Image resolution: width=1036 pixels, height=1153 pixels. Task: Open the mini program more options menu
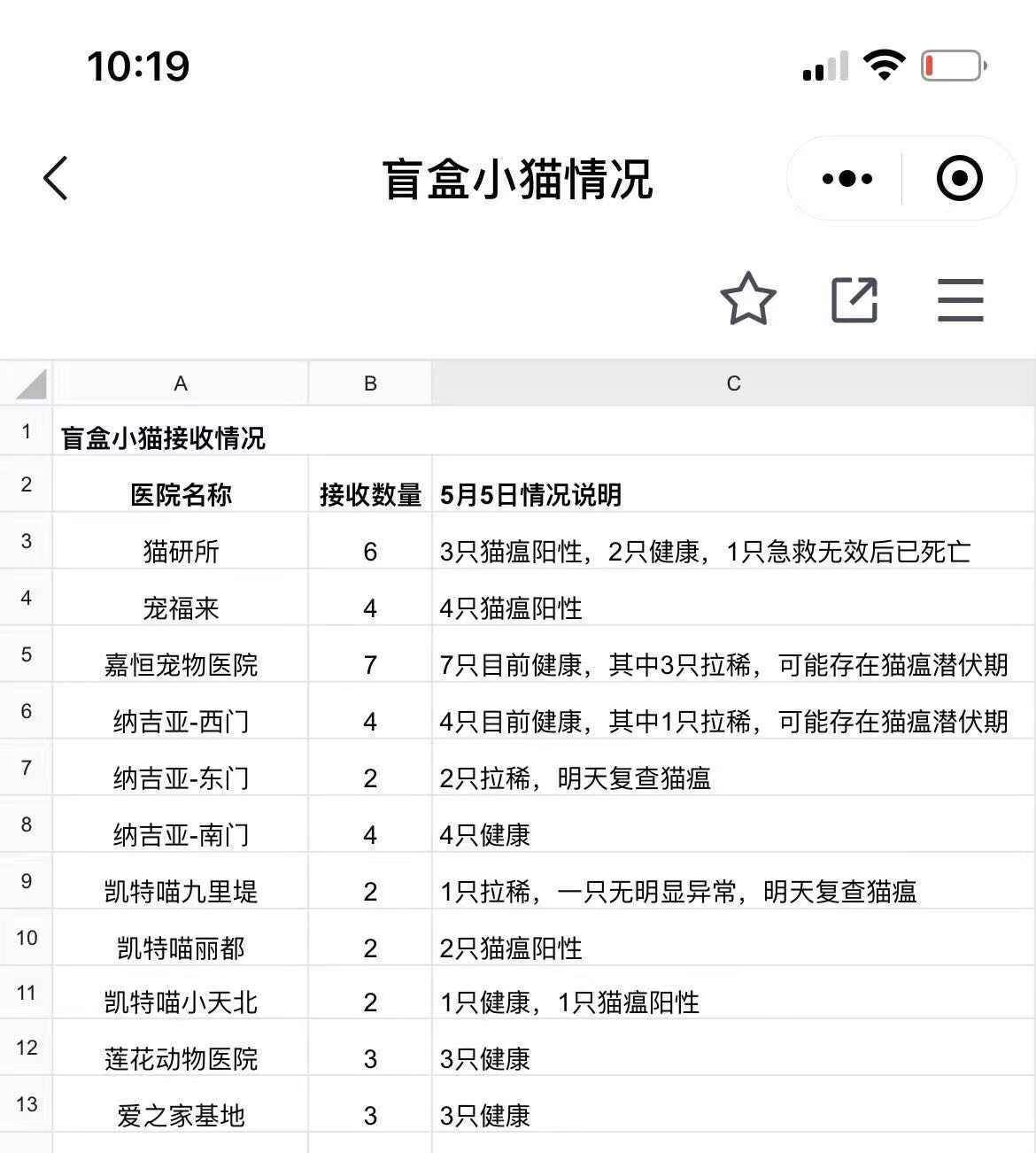(847, 179)
